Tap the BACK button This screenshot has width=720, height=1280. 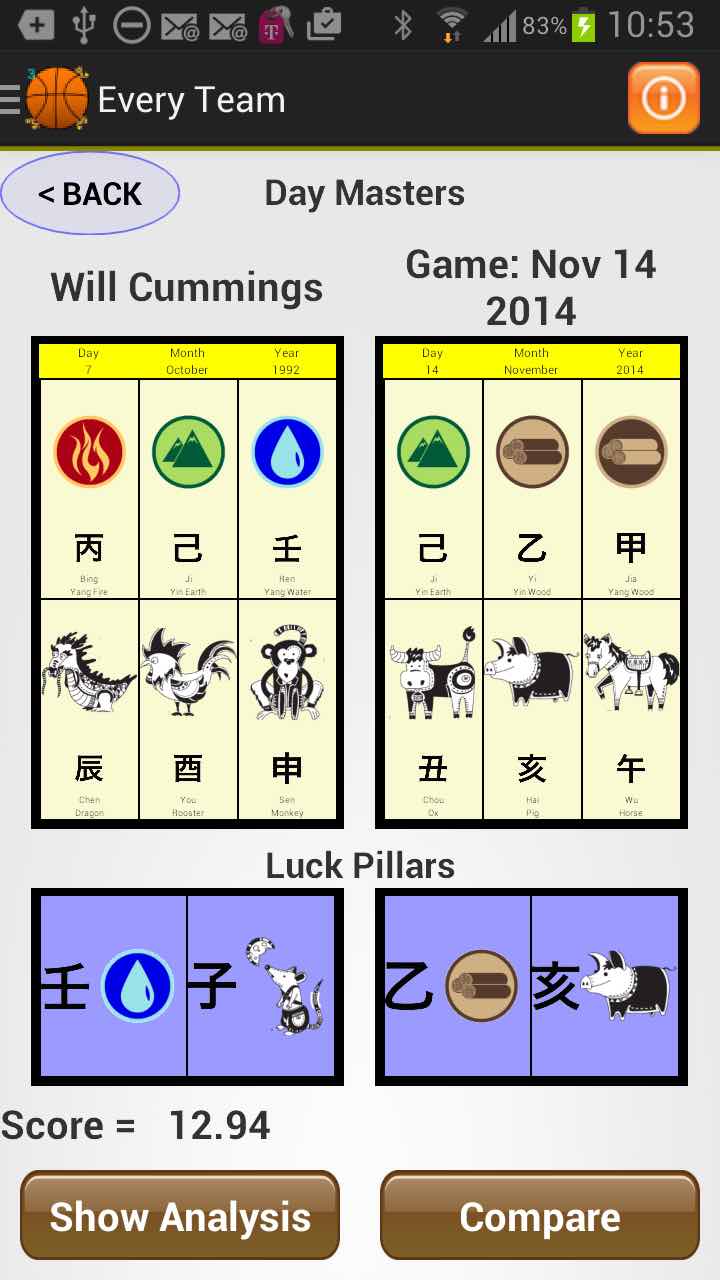90,194
